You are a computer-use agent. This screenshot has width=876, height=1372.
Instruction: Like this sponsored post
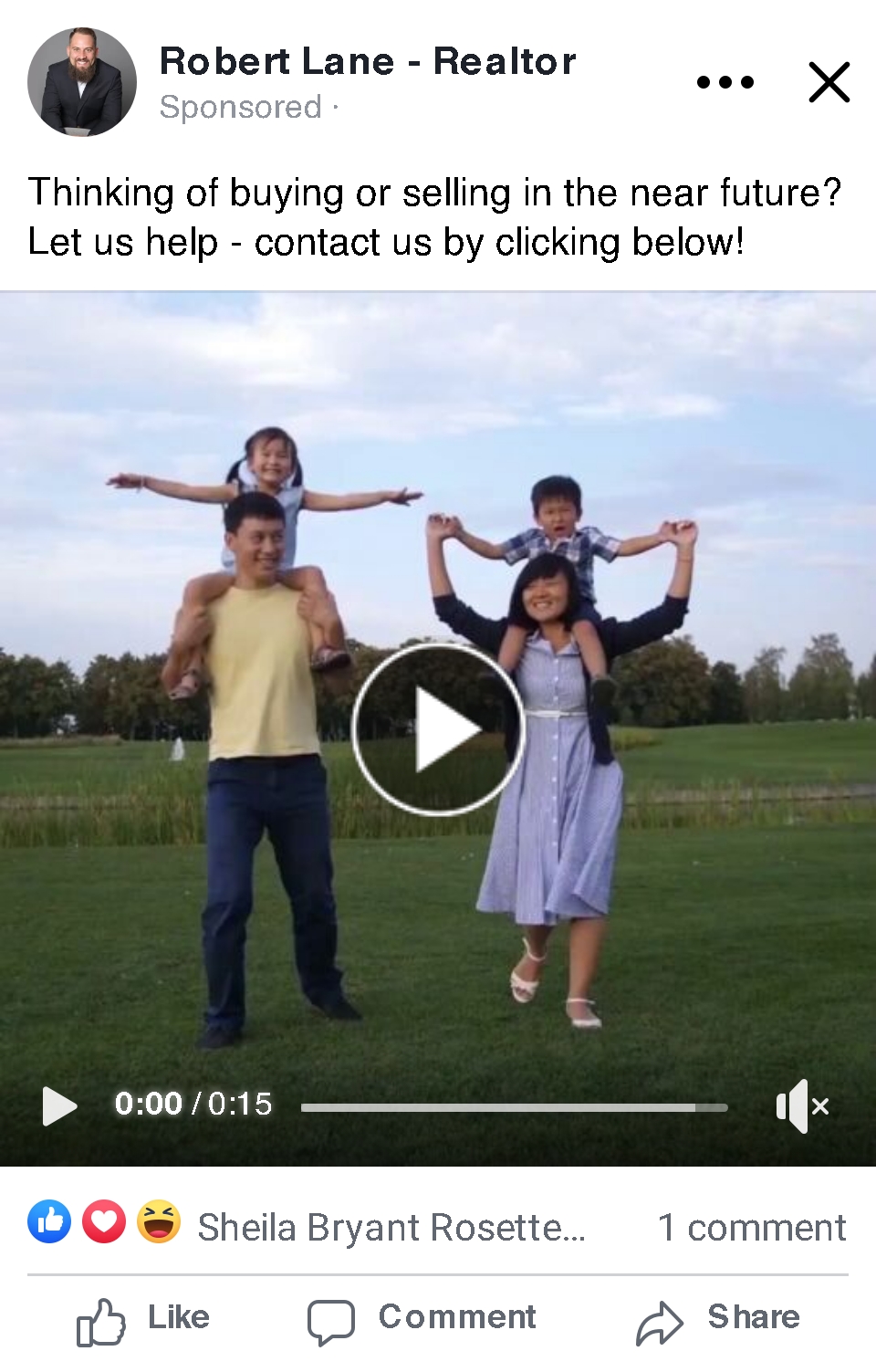(x=144, y=1320)
